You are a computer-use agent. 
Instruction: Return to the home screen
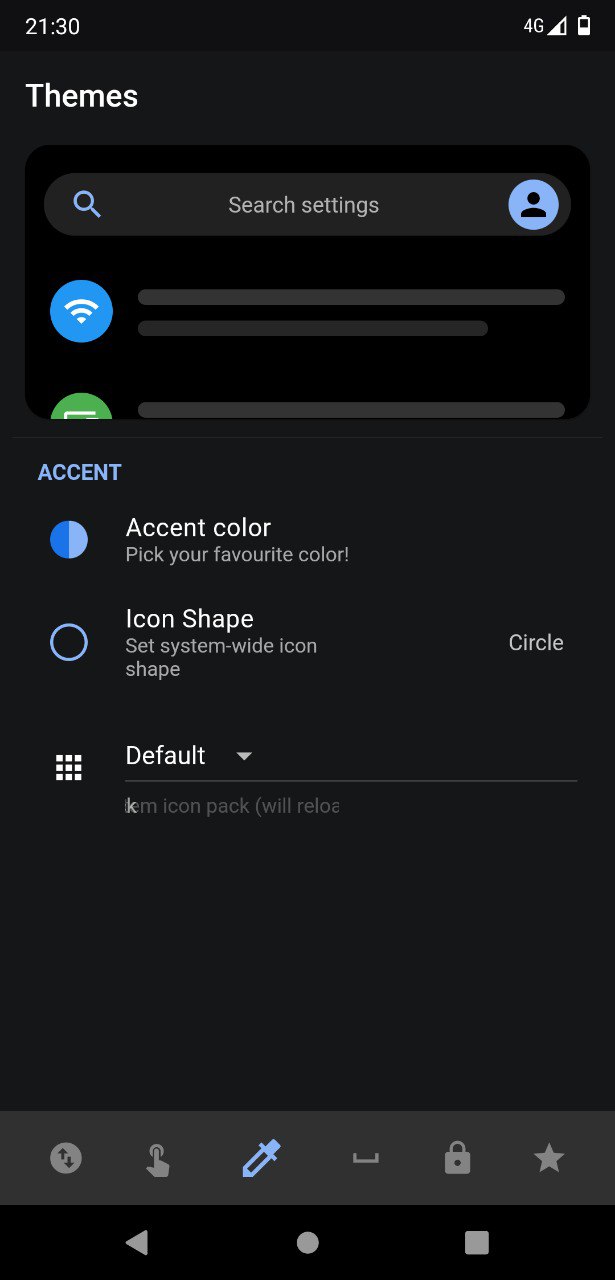click(x=307, y=1242)
